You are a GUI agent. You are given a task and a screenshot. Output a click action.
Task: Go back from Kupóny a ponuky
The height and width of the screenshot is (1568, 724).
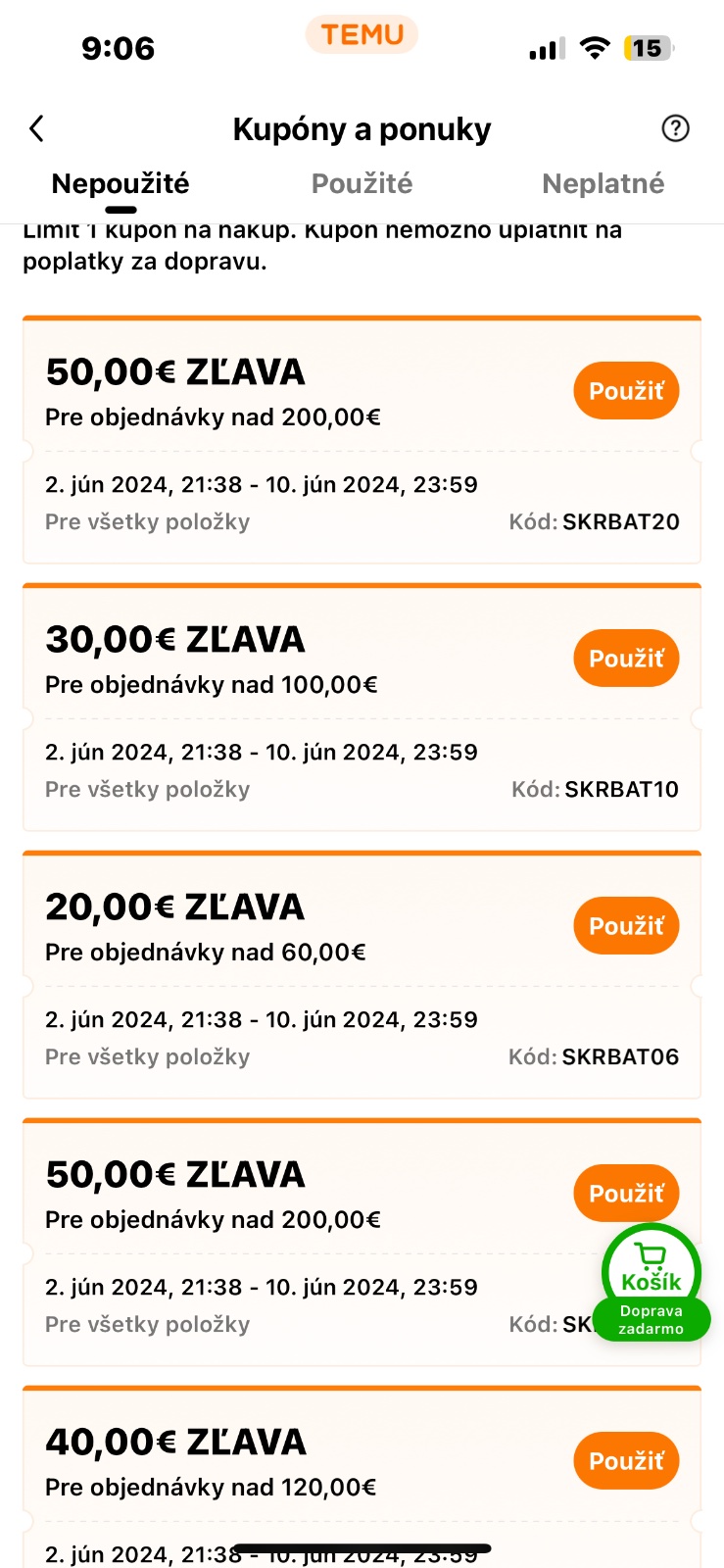coord(37,128)
